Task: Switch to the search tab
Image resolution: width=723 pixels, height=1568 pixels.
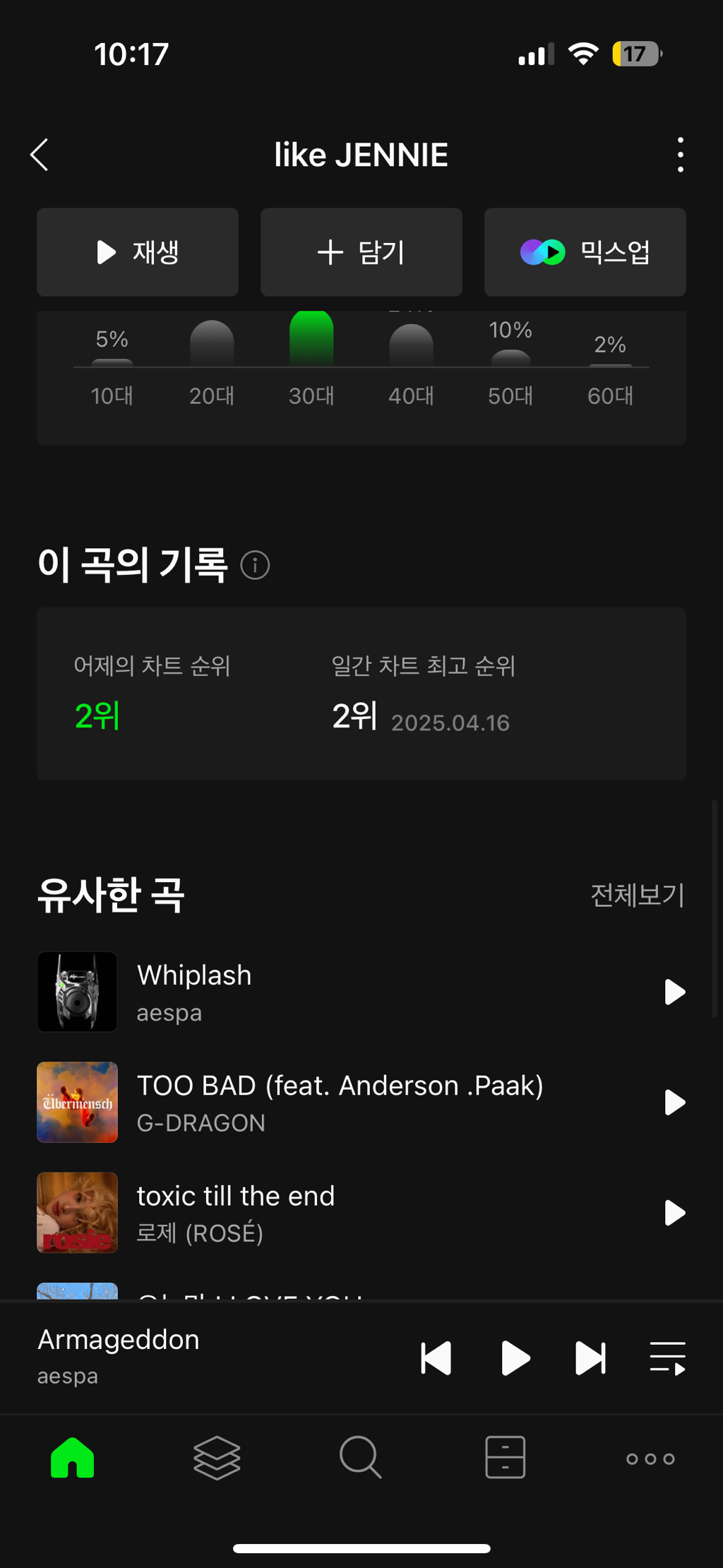Action: [361, 1457]
